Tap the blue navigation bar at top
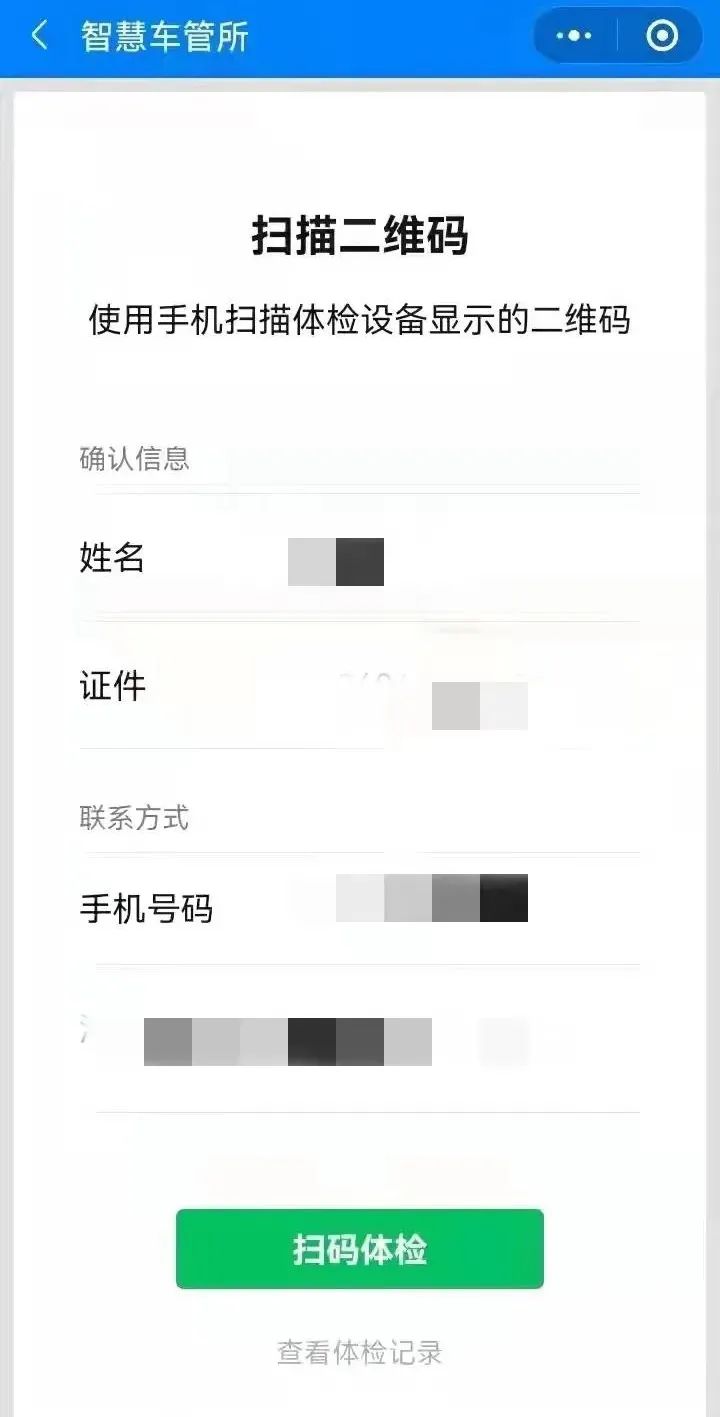 coord(359,36)
